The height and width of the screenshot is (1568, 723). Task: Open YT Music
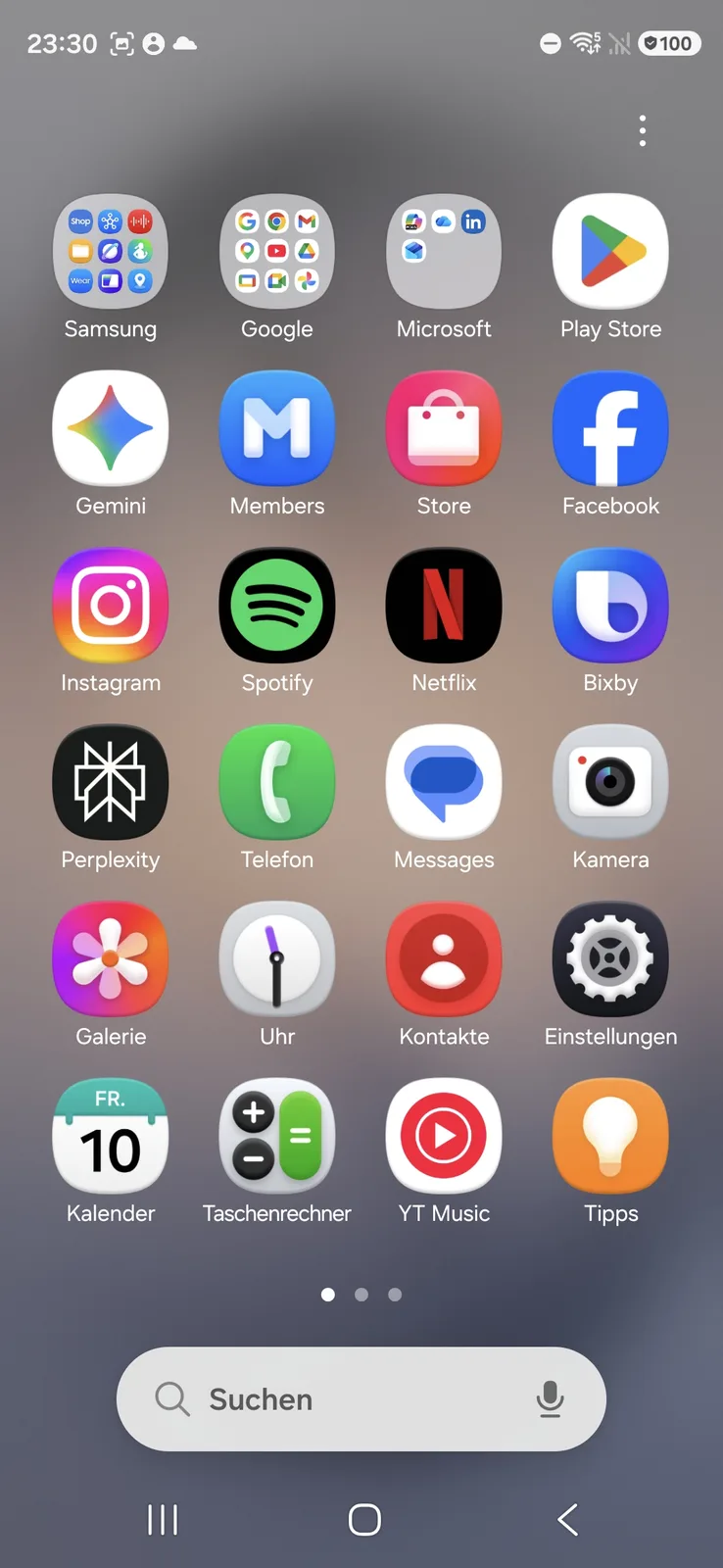click(444, 1136)
